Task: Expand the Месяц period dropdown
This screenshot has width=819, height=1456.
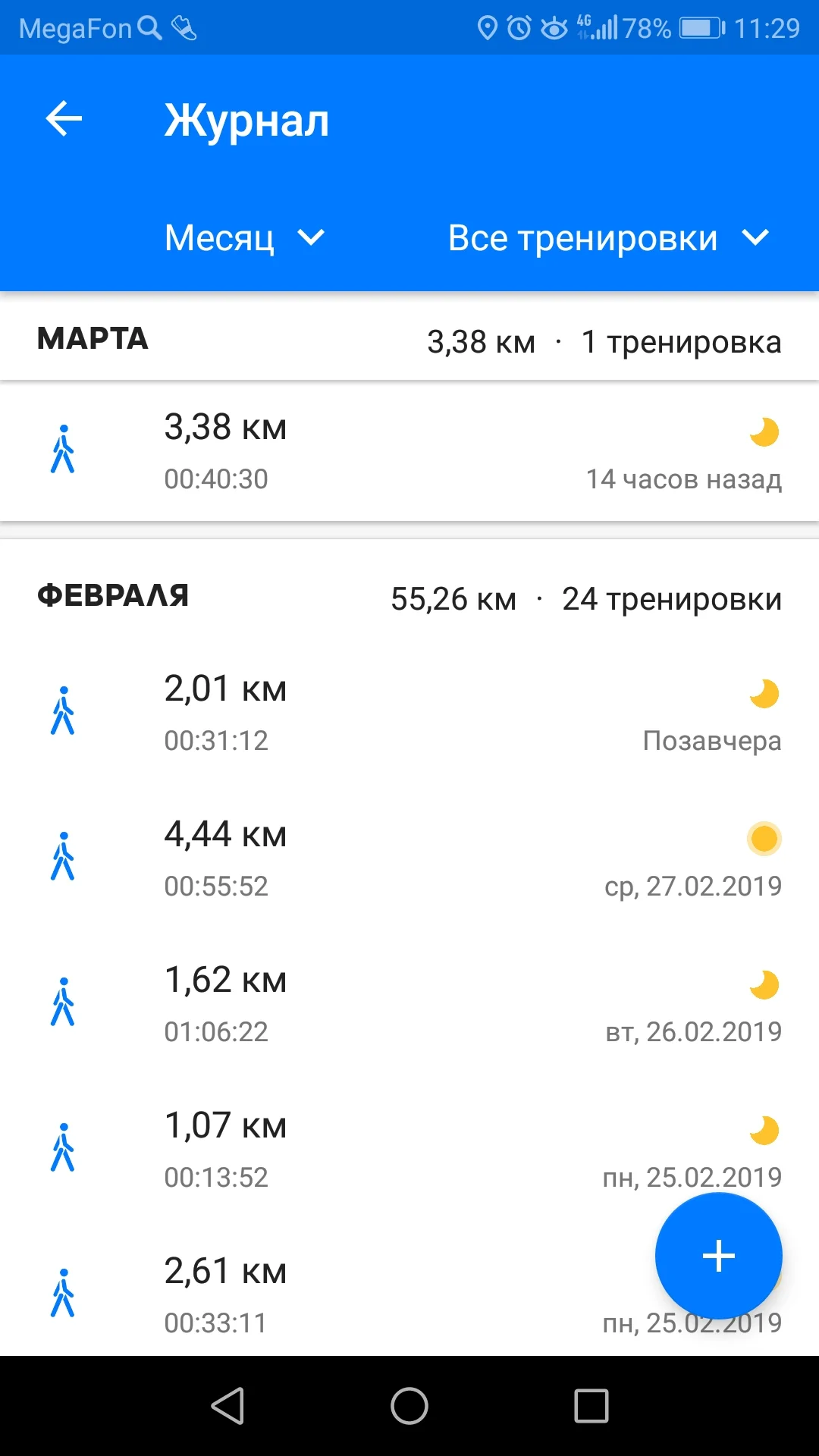Action: click(244, 238)
